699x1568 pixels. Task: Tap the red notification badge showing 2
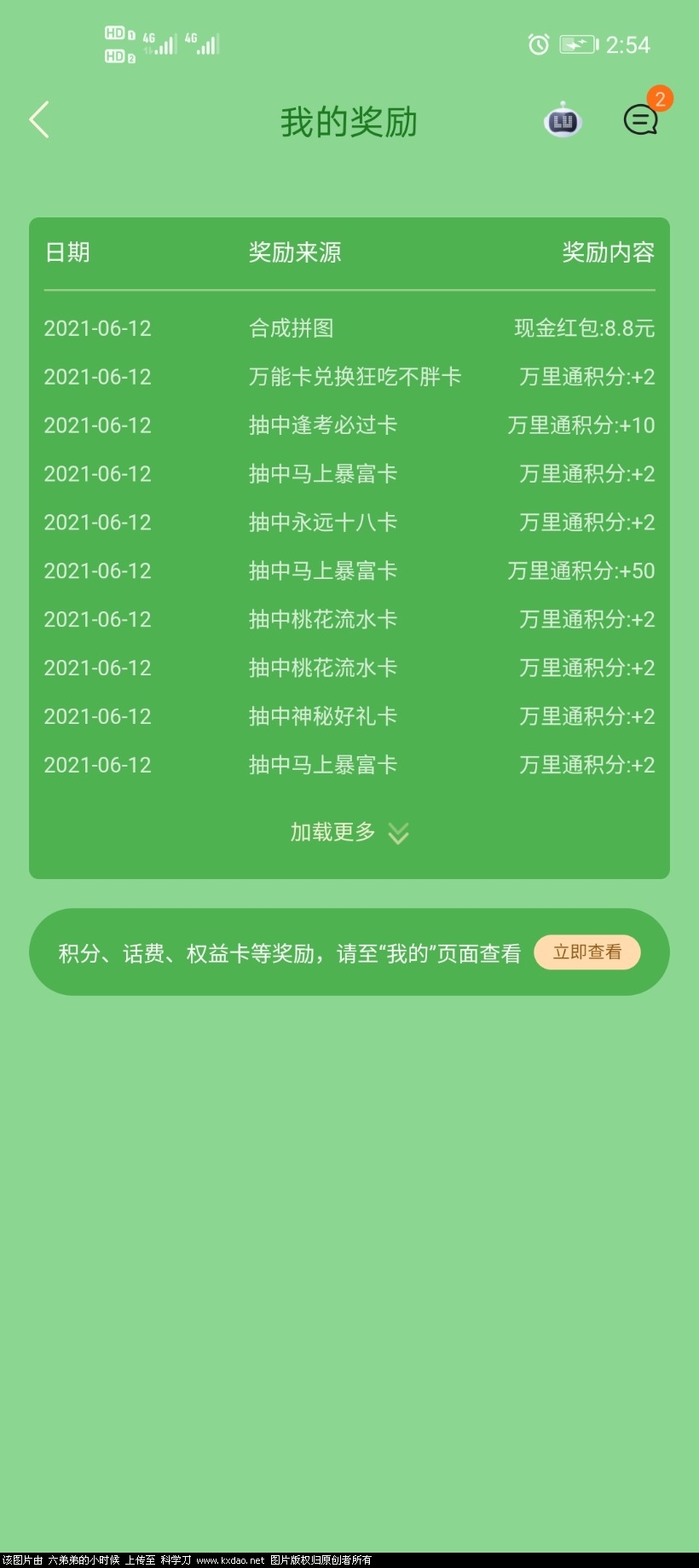[658, 100]
